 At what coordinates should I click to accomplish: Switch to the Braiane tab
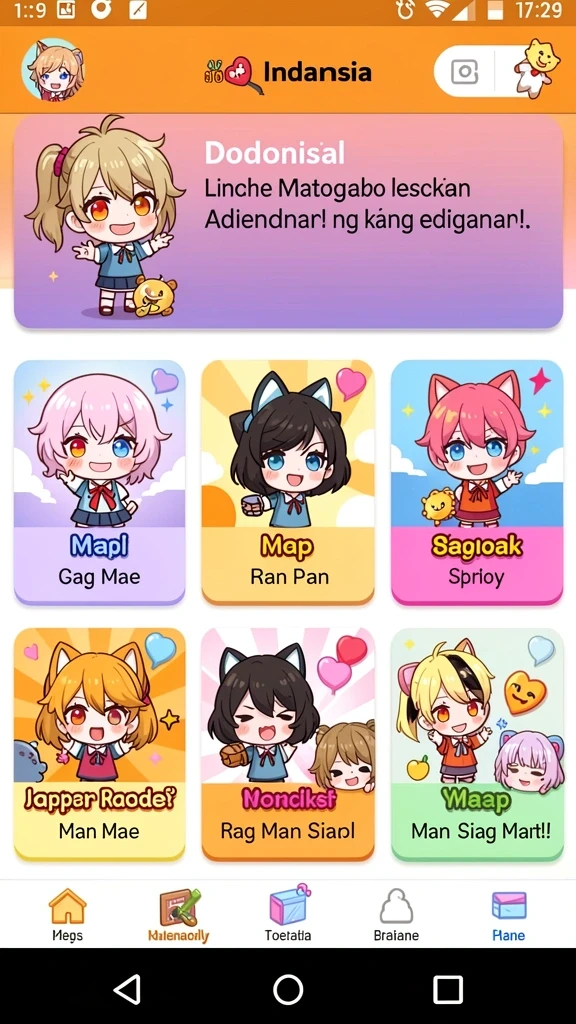396,915
